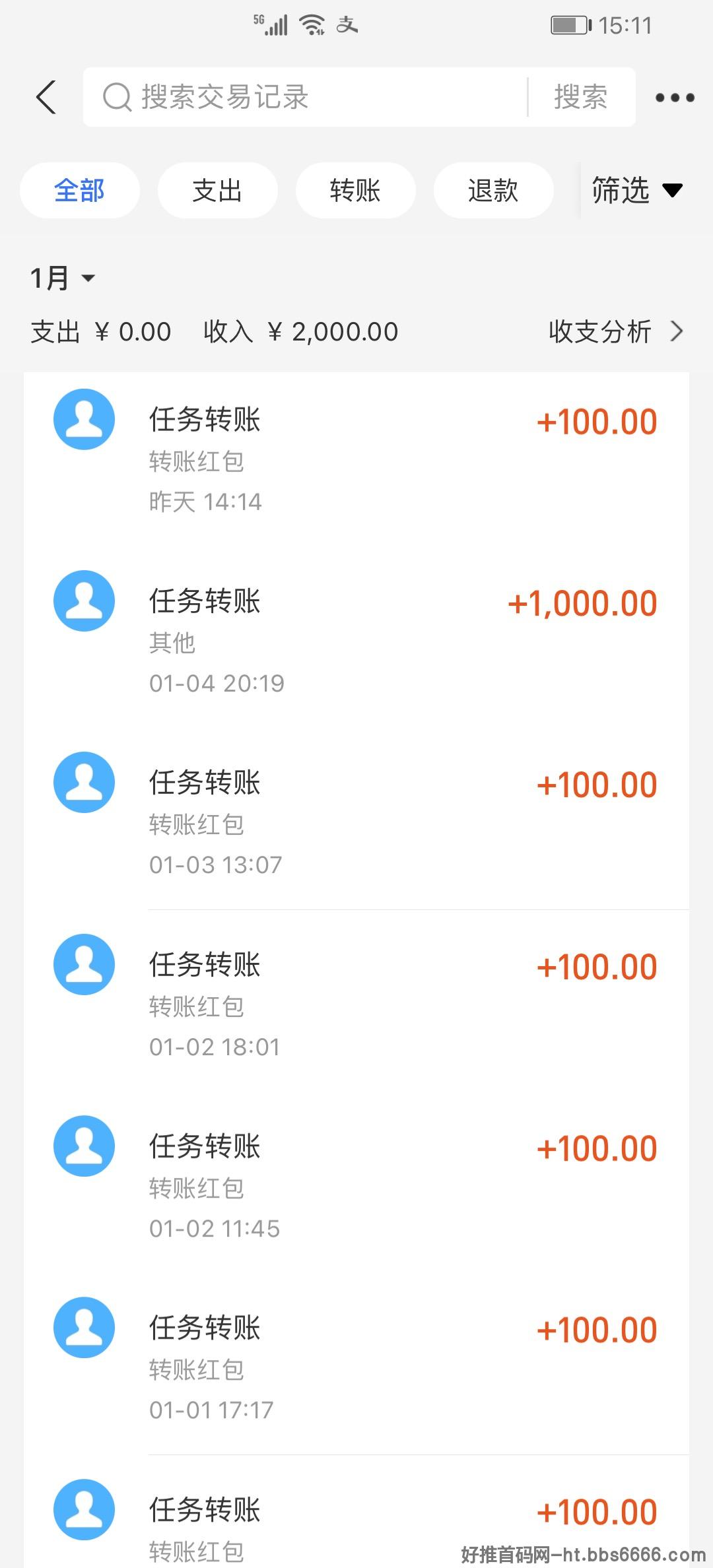Open the transaction dated 01-02 18:01
Viewport: 713px width, 1568px height.
[356, 1000]
